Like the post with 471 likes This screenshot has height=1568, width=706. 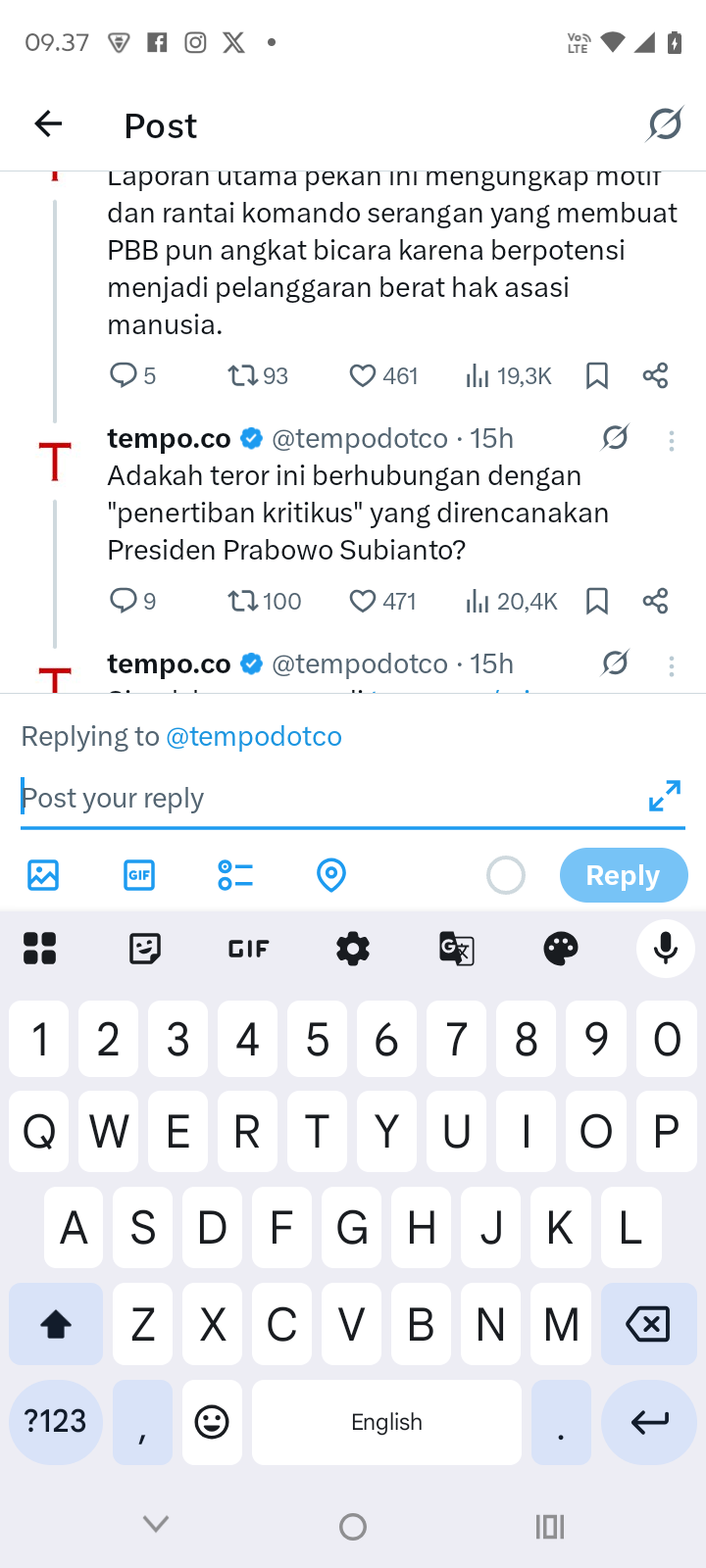coord(364,601)
